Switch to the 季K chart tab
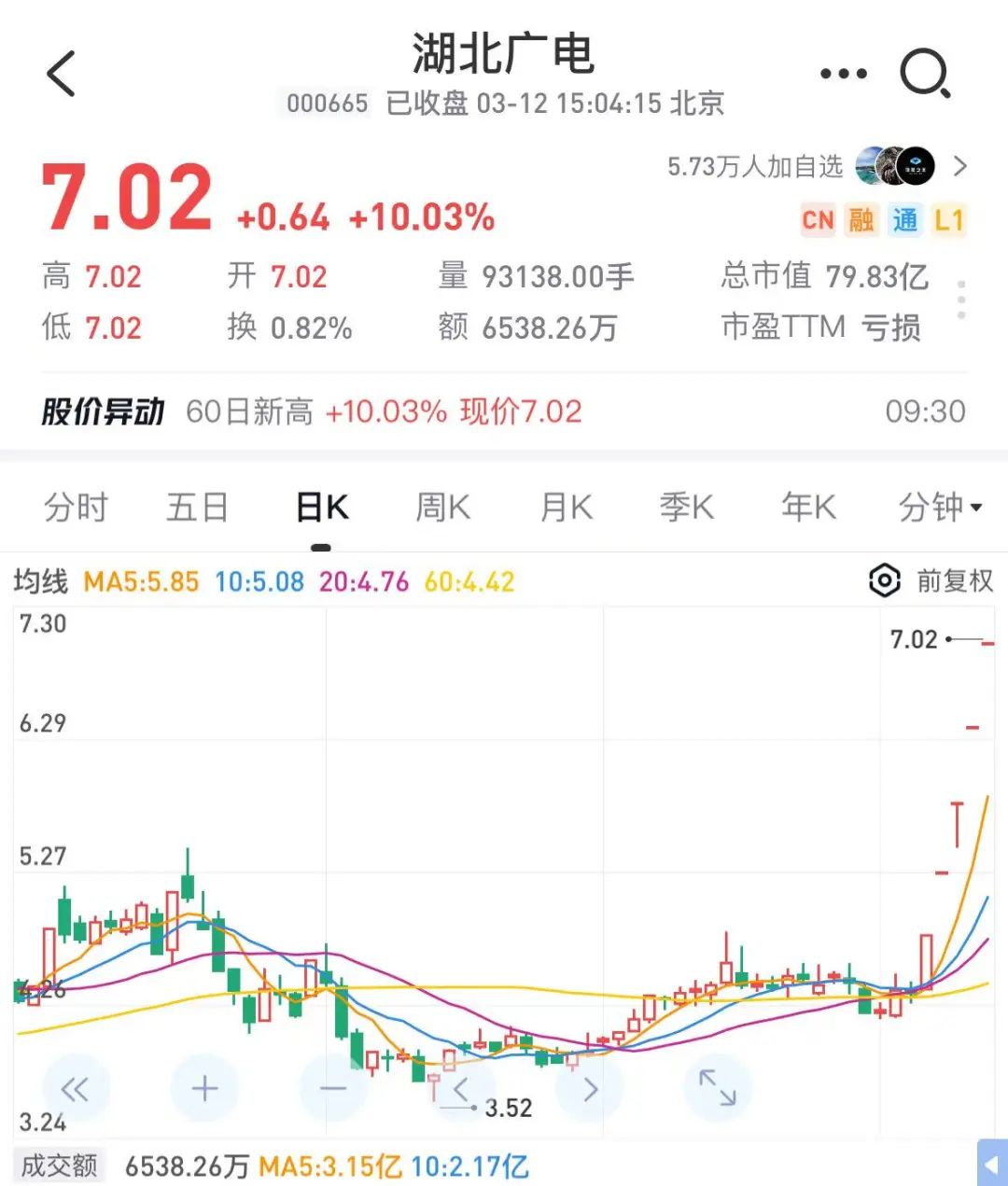This screenshot has height=1186, width=1008. 687,508
